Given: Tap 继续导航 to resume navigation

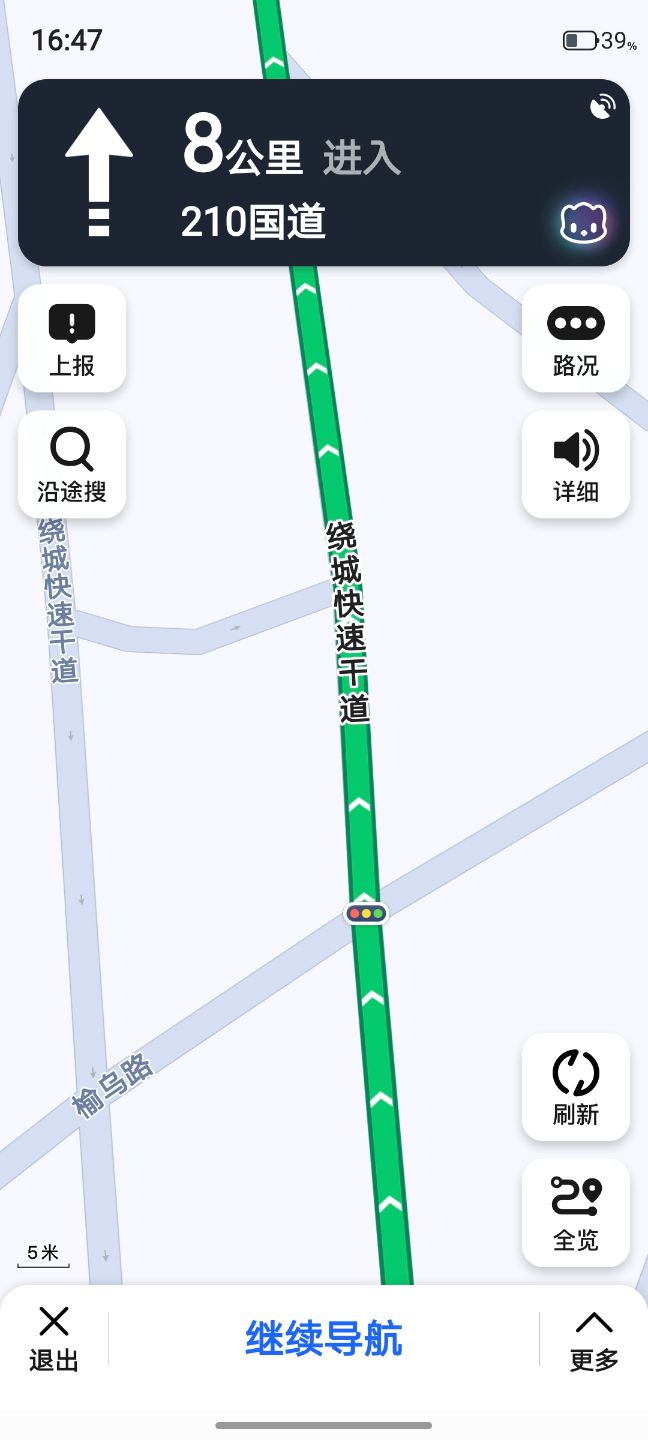Looking at the screenshot, I should point(324,1339).
